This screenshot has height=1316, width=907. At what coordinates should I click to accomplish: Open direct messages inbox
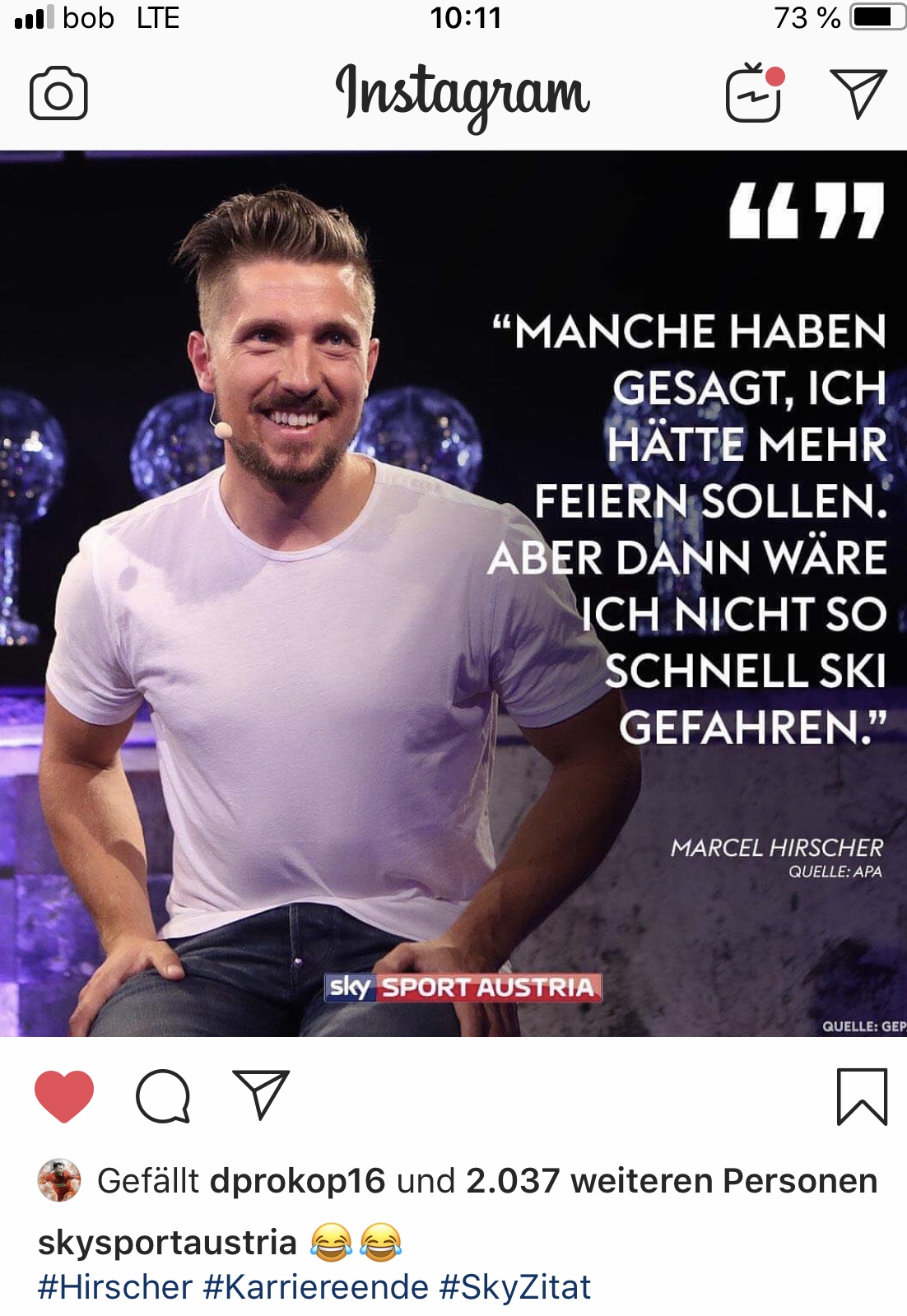(x=858, y=93)
